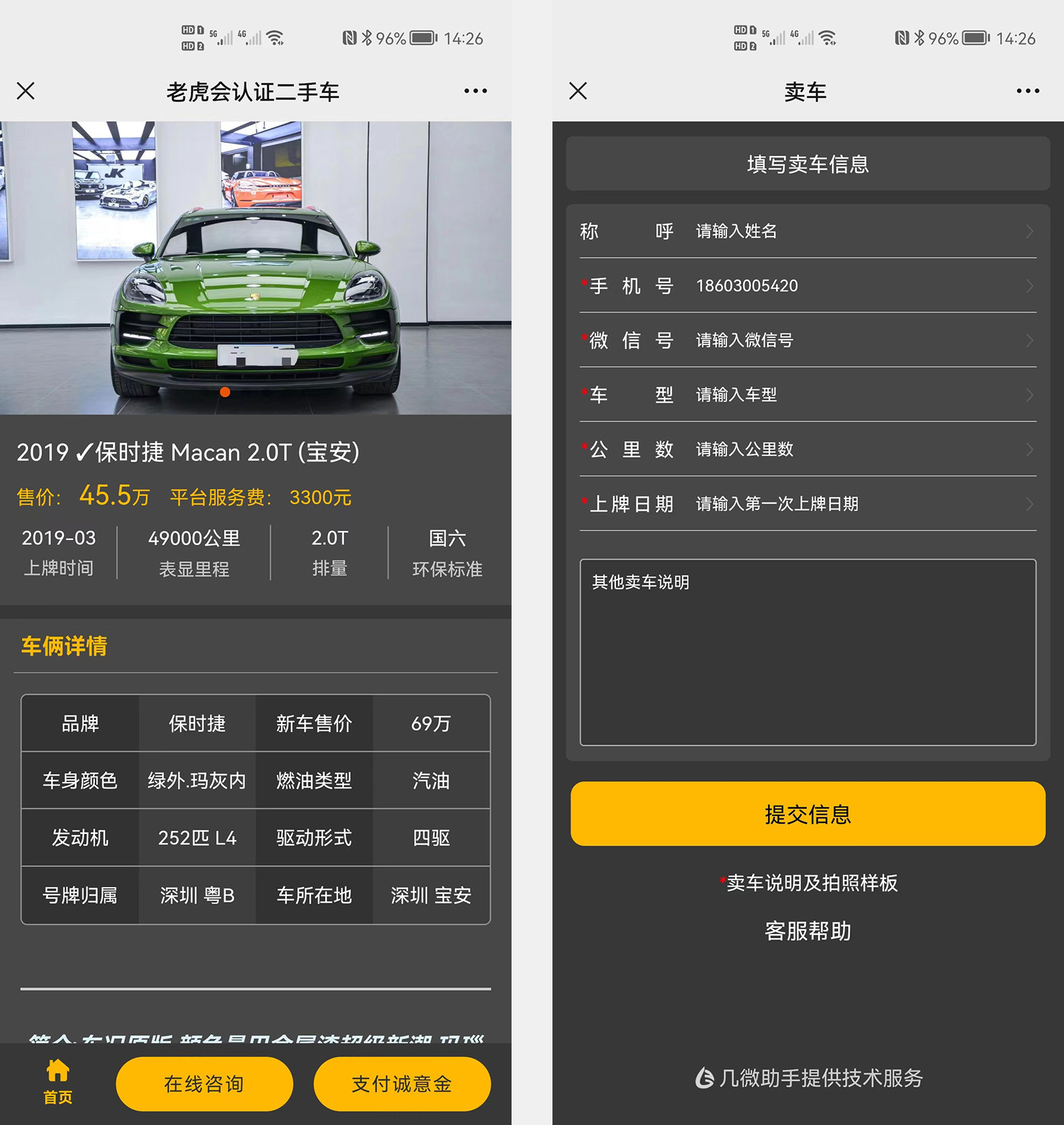
Task: Go to 首页 home
Action: 58,1081
